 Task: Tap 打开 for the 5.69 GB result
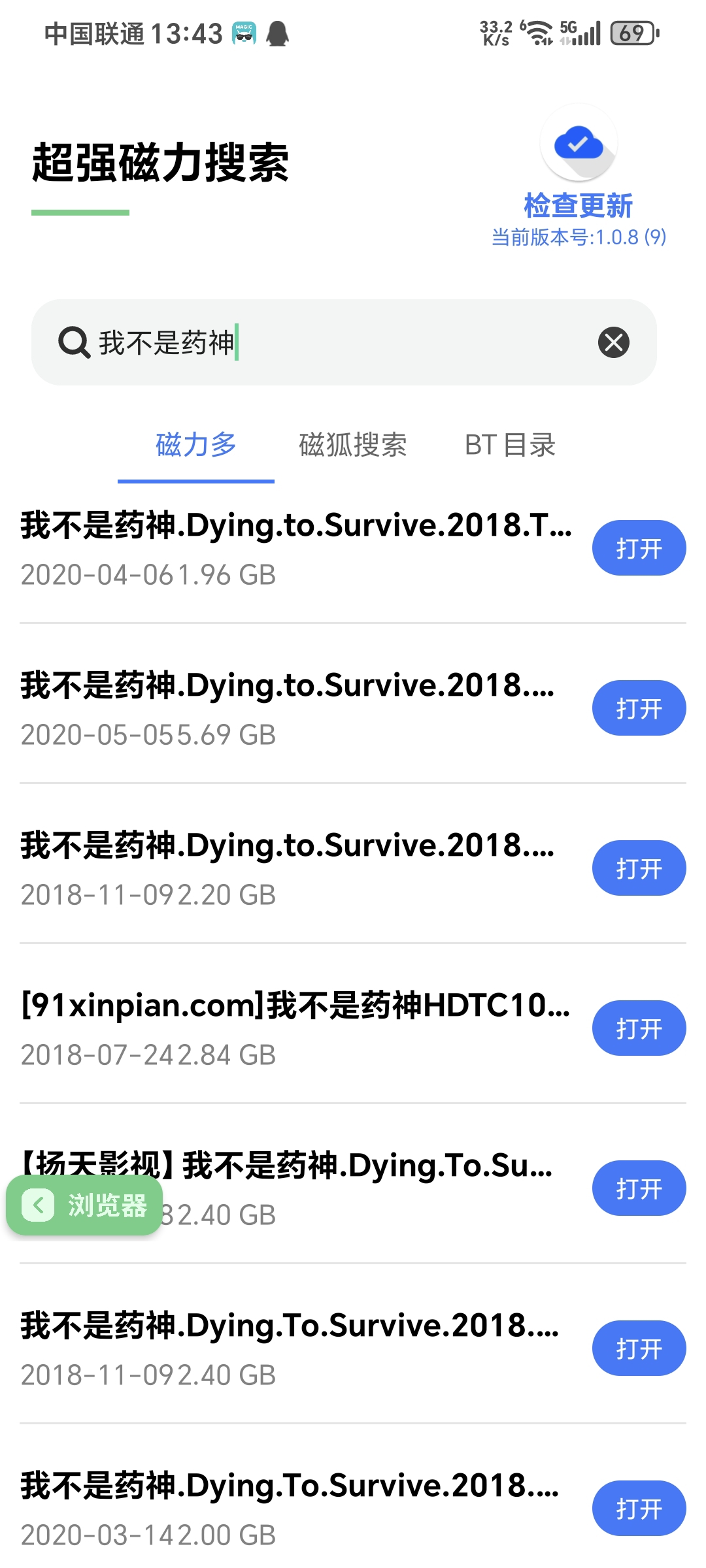pos(639,708)
